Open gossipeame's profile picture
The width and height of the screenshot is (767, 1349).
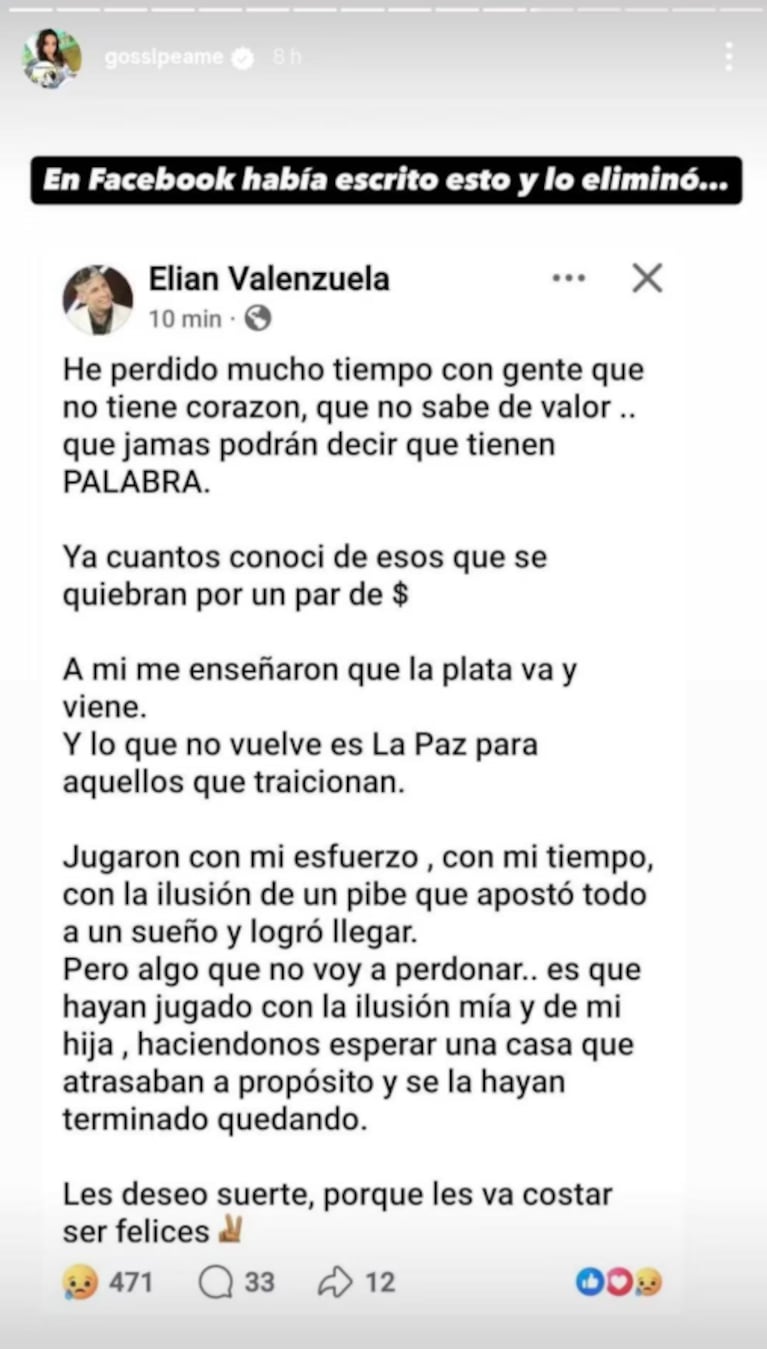[51, 57]
